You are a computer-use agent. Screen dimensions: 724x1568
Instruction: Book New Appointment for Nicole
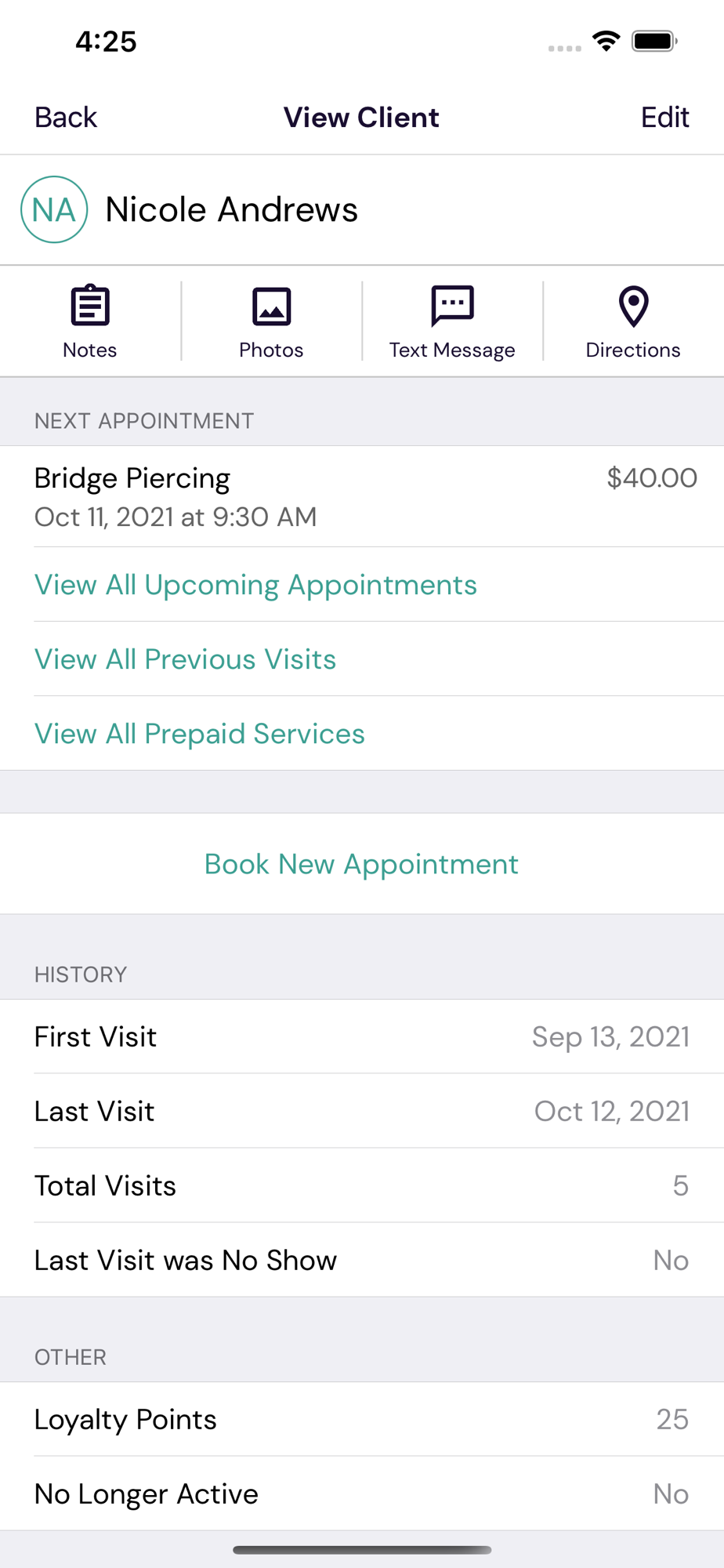pos(362,864)
